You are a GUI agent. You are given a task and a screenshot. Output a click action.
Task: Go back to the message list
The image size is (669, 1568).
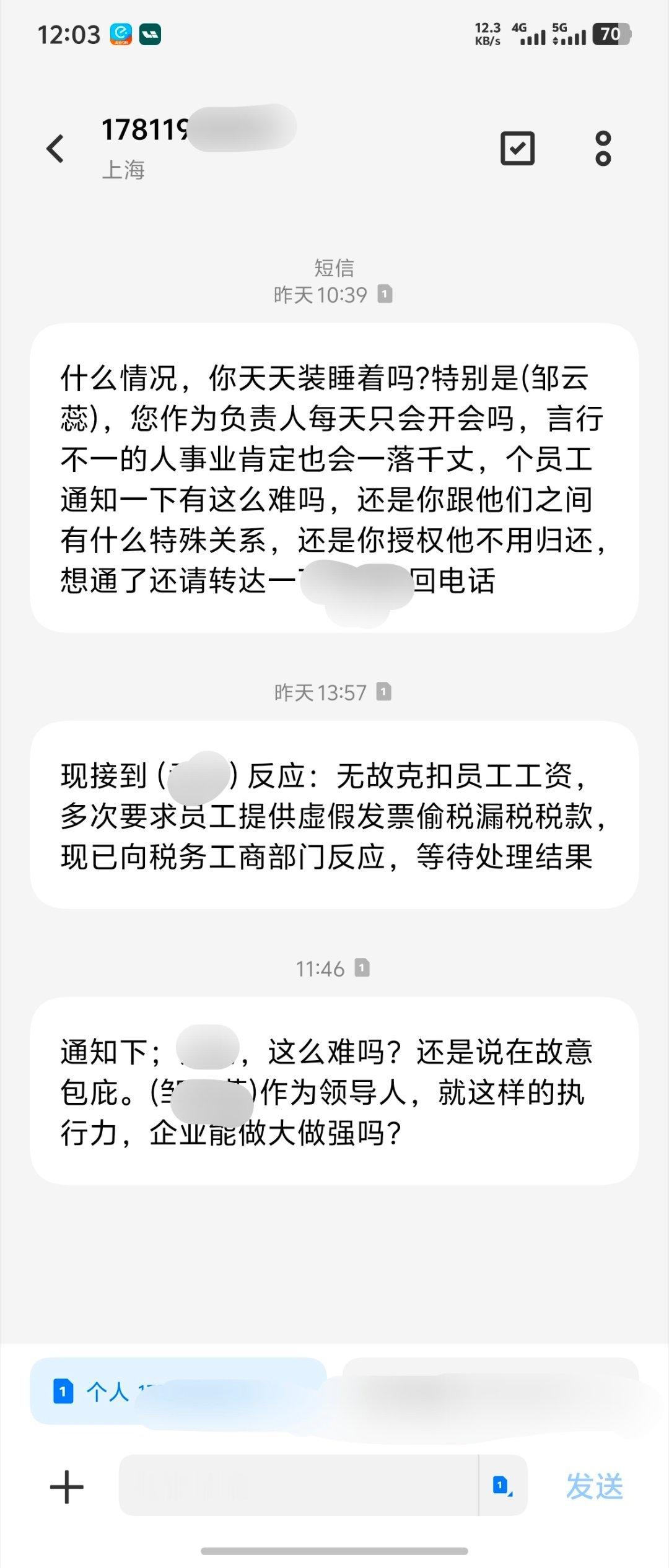point(56,149)
